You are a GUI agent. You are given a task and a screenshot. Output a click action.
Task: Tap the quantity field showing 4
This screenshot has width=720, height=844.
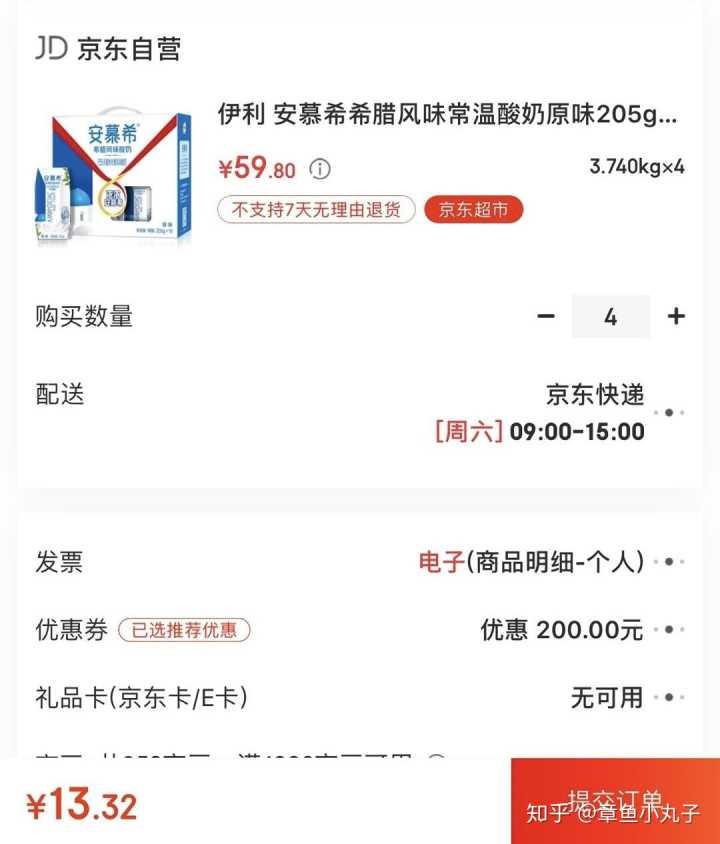click(610, 317)
